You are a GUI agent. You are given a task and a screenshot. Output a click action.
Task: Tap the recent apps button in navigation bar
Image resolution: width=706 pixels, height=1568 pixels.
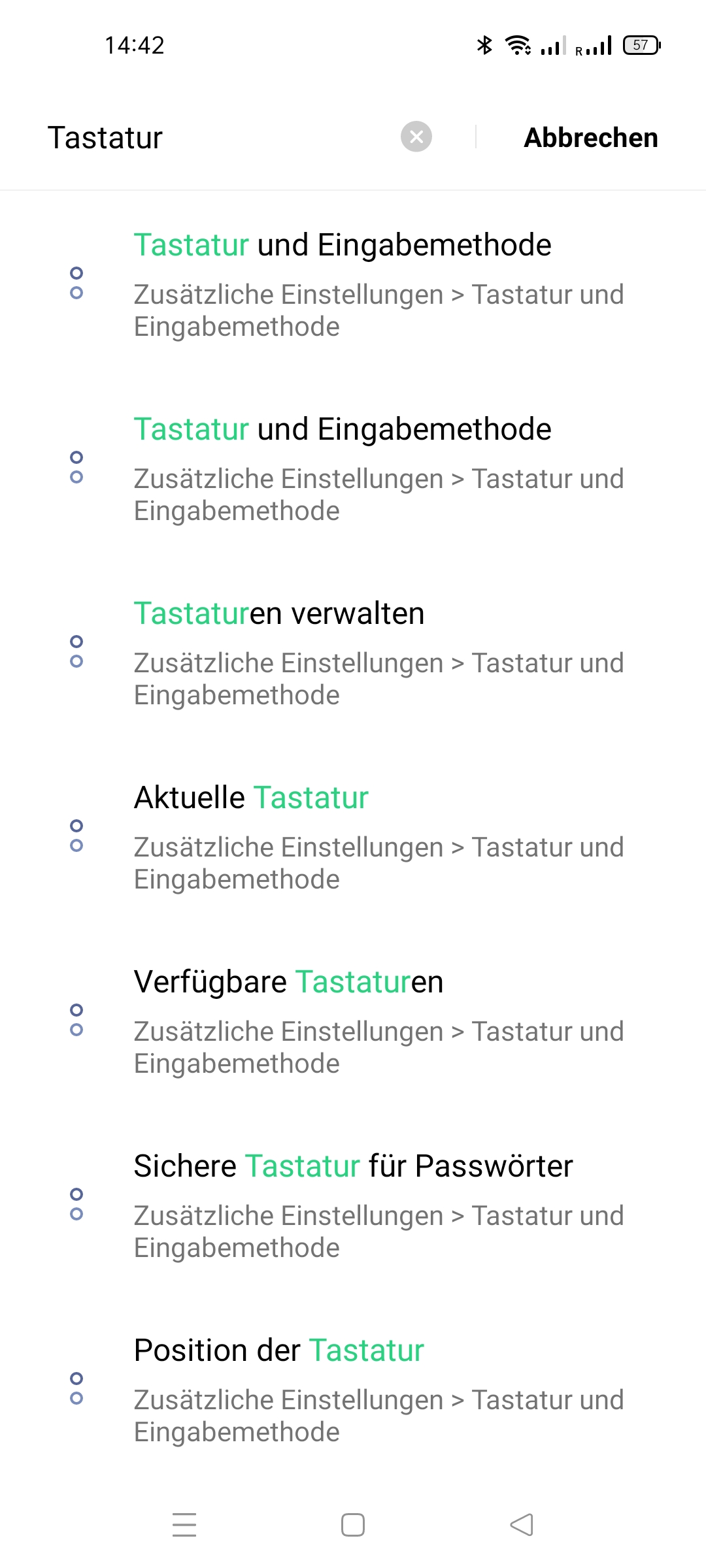coord(184,1526)
